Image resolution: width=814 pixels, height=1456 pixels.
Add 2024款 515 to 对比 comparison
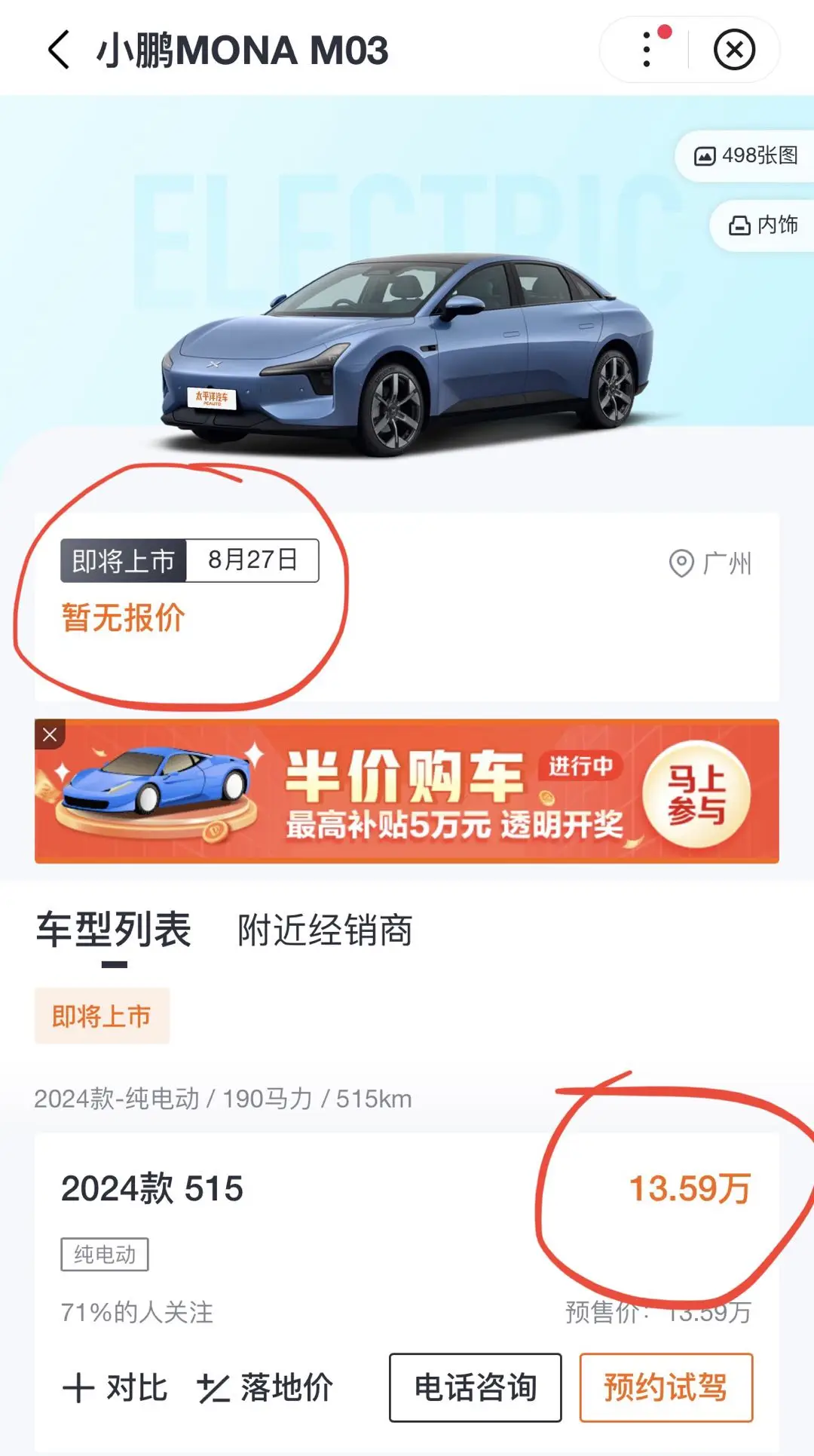(115, 1387)
